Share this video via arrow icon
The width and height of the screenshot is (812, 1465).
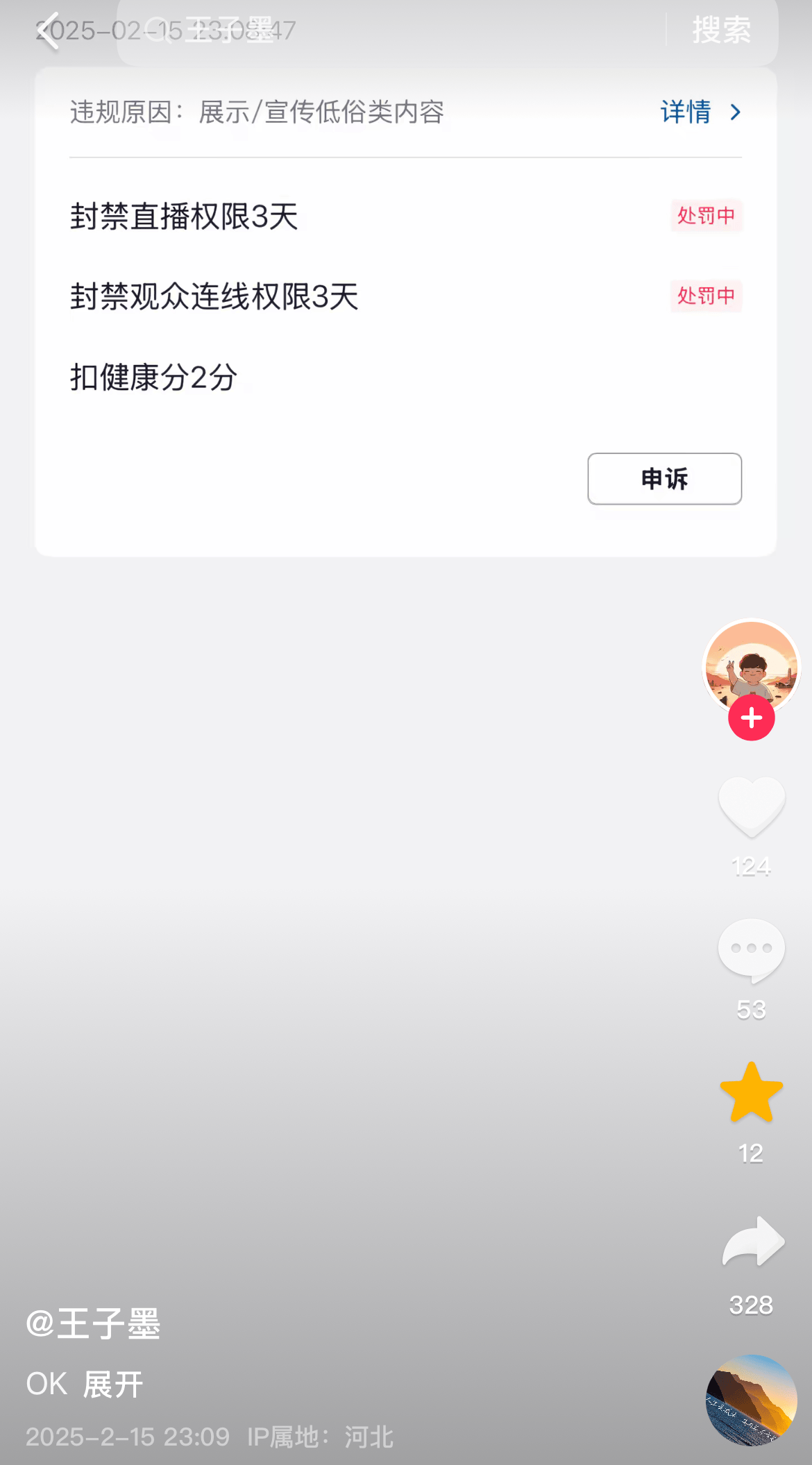[752, 1243]
